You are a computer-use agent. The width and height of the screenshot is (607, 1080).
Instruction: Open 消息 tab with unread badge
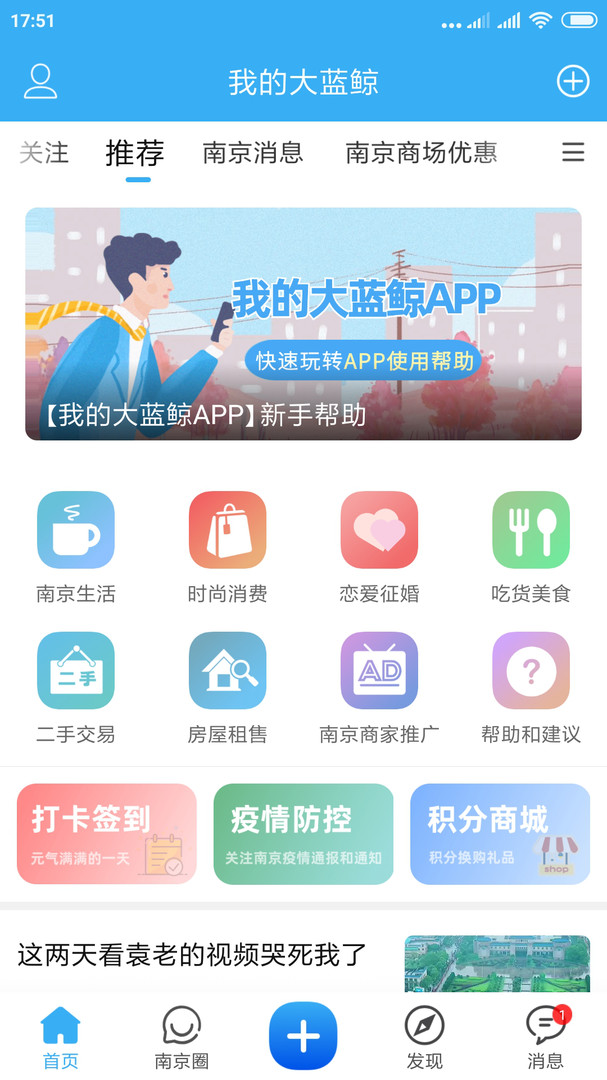[545, 1038]
